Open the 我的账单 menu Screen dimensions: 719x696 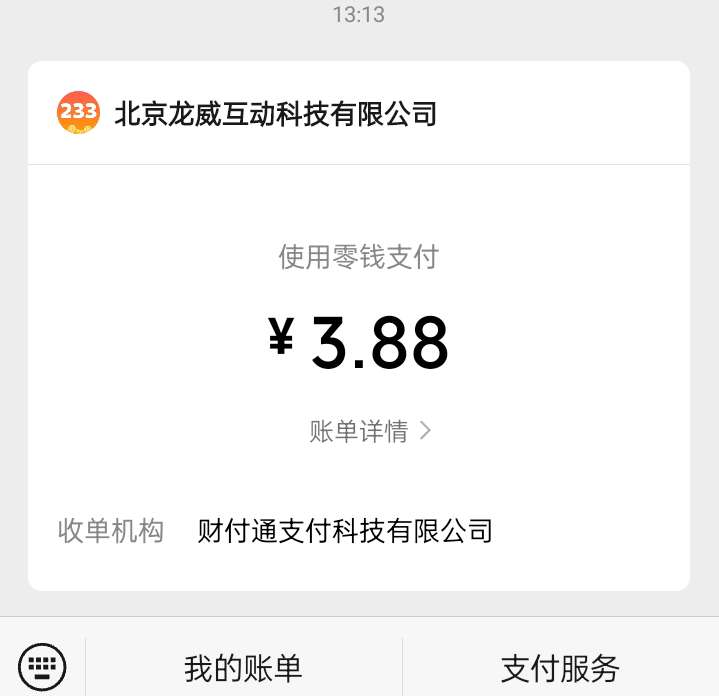click(x=243, y=667)
